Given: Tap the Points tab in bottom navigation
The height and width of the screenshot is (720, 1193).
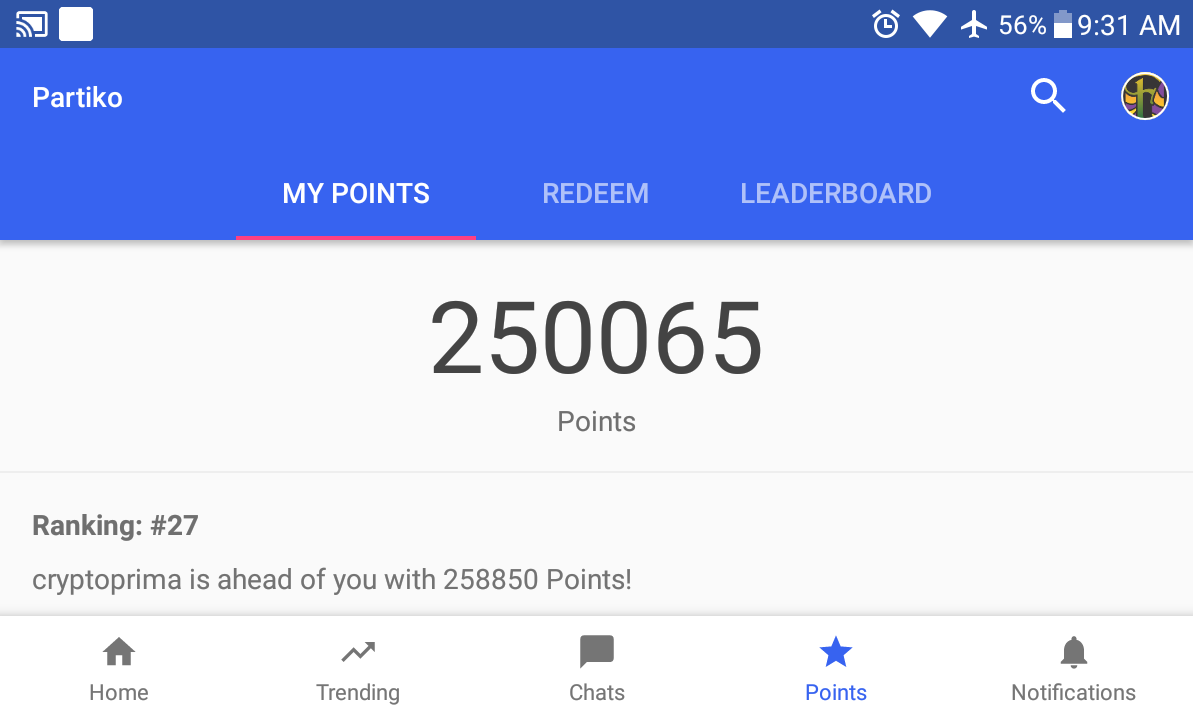Looking at the screenshot, I should pos(835,669).
